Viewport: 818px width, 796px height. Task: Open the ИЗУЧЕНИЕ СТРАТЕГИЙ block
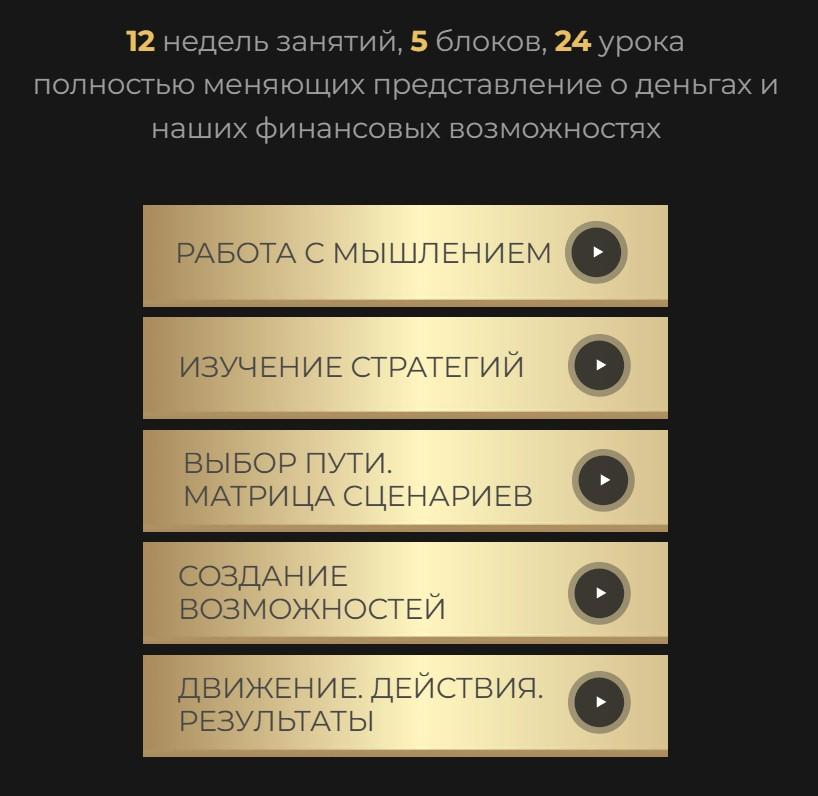pyautogui.click(x=404, y=366)
